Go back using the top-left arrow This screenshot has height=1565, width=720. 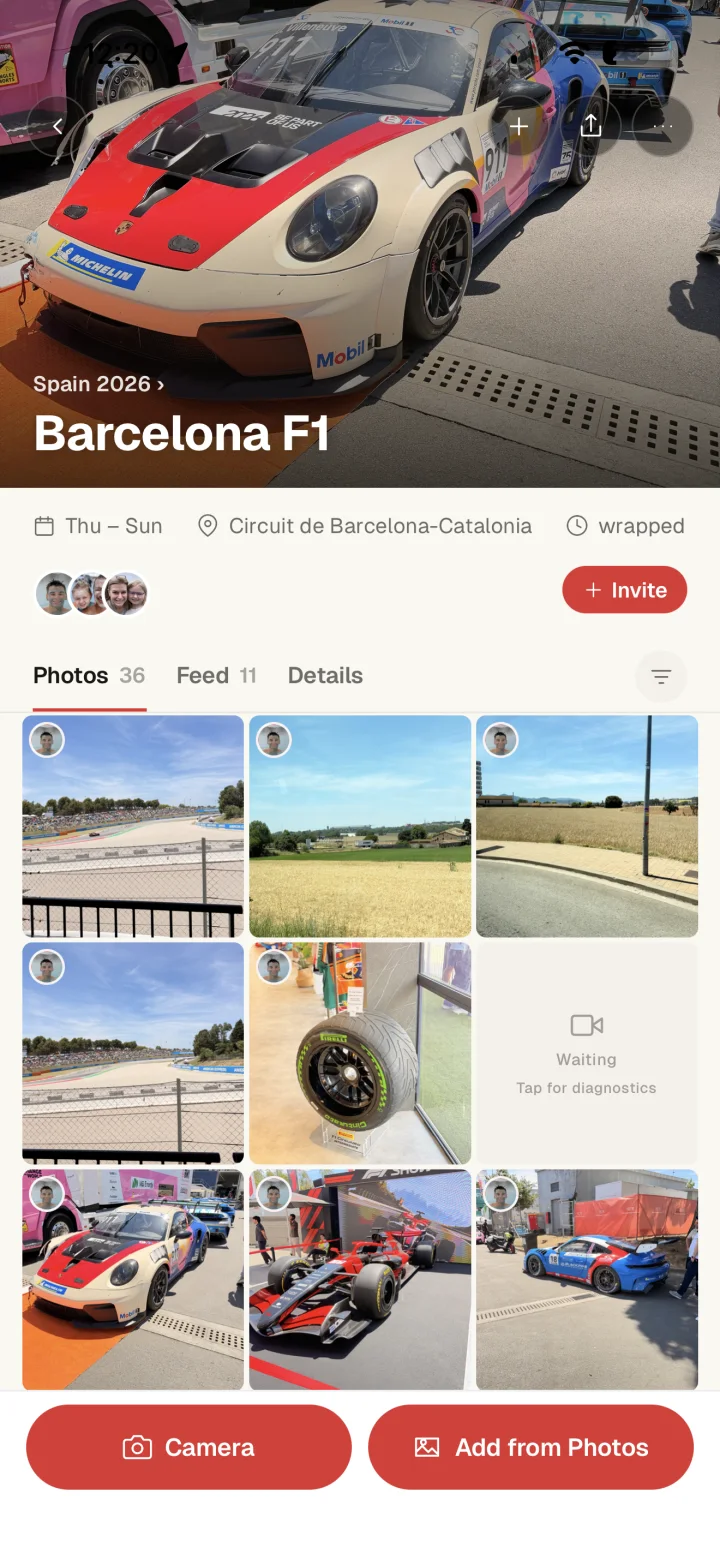point(57,126)
